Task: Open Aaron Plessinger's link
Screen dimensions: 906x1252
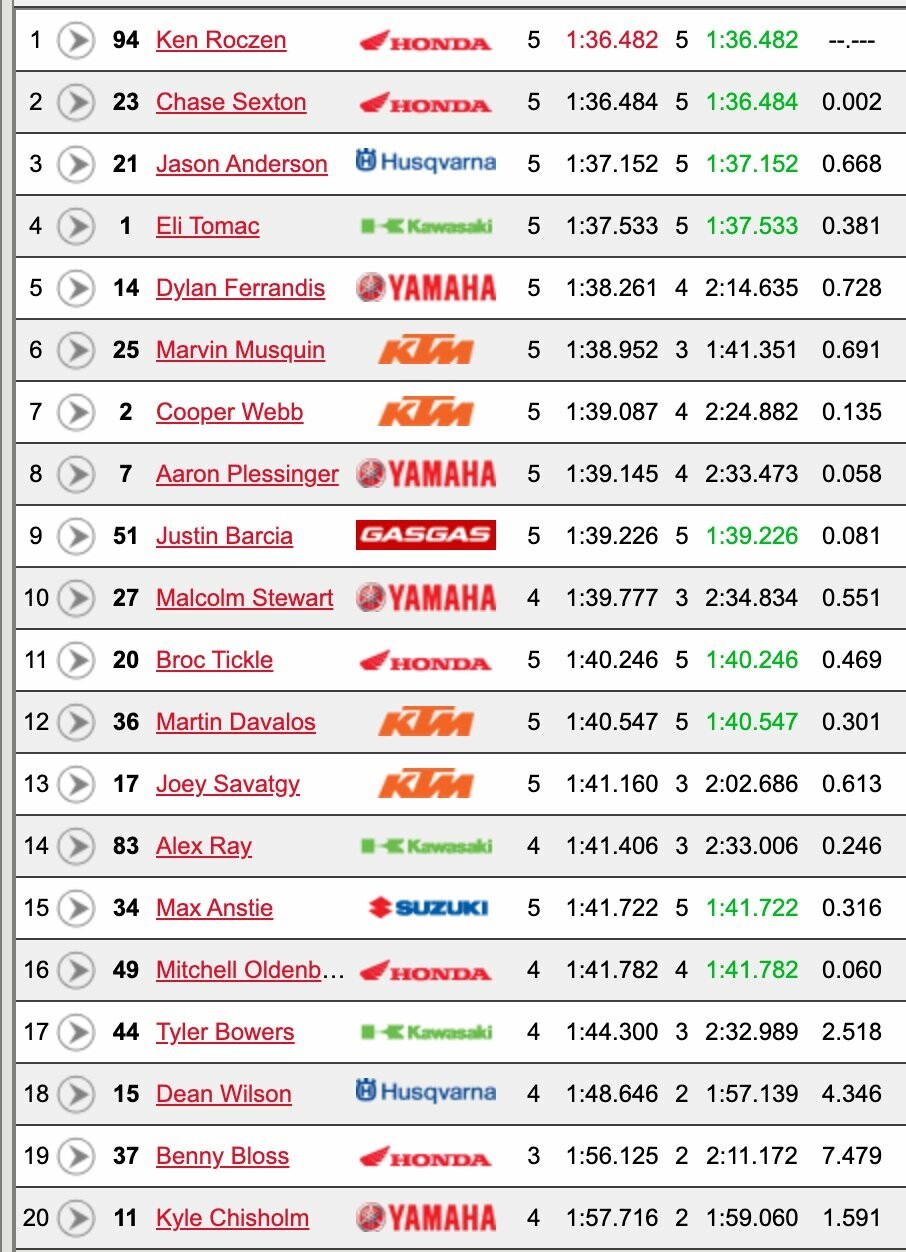Action: pyautogui.click(x=247, y=475)
